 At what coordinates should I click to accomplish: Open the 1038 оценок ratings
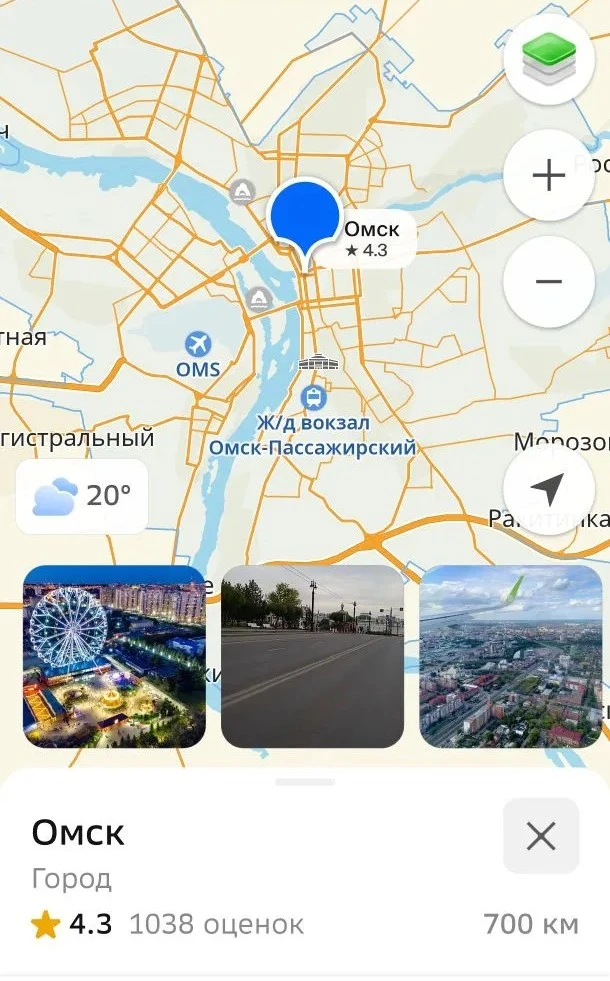click(x=216, y=924)
